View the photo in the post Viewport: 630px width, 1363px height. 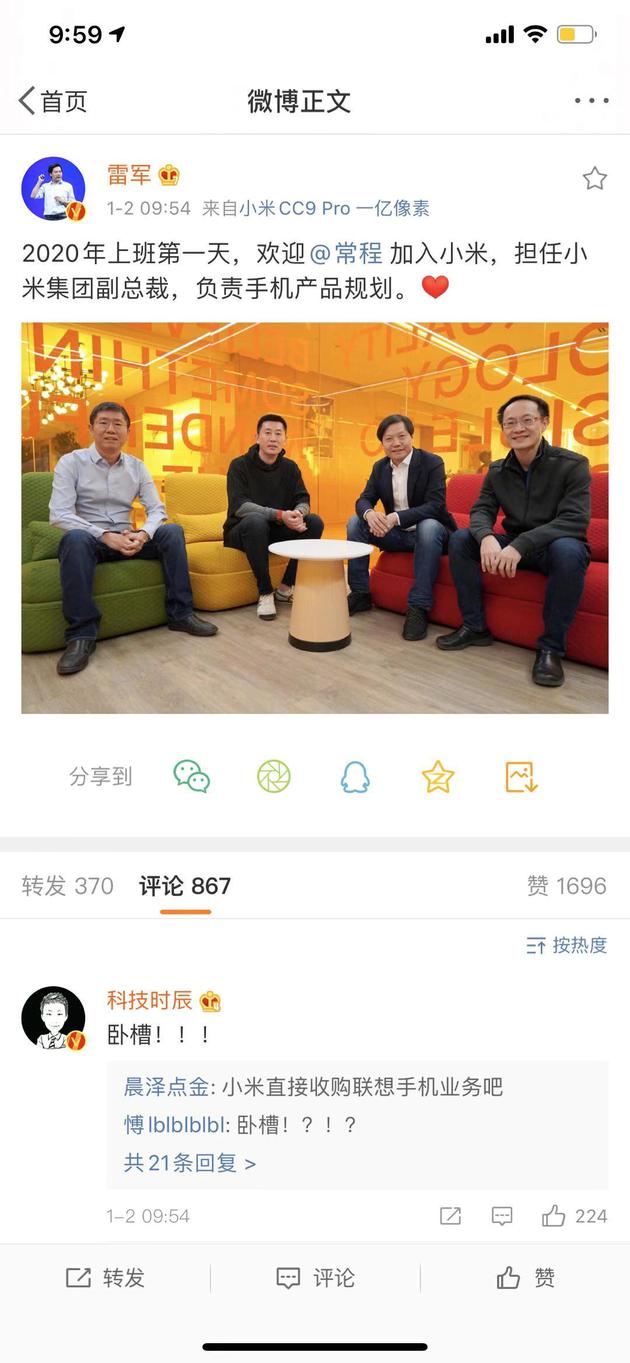pos(315,517)
